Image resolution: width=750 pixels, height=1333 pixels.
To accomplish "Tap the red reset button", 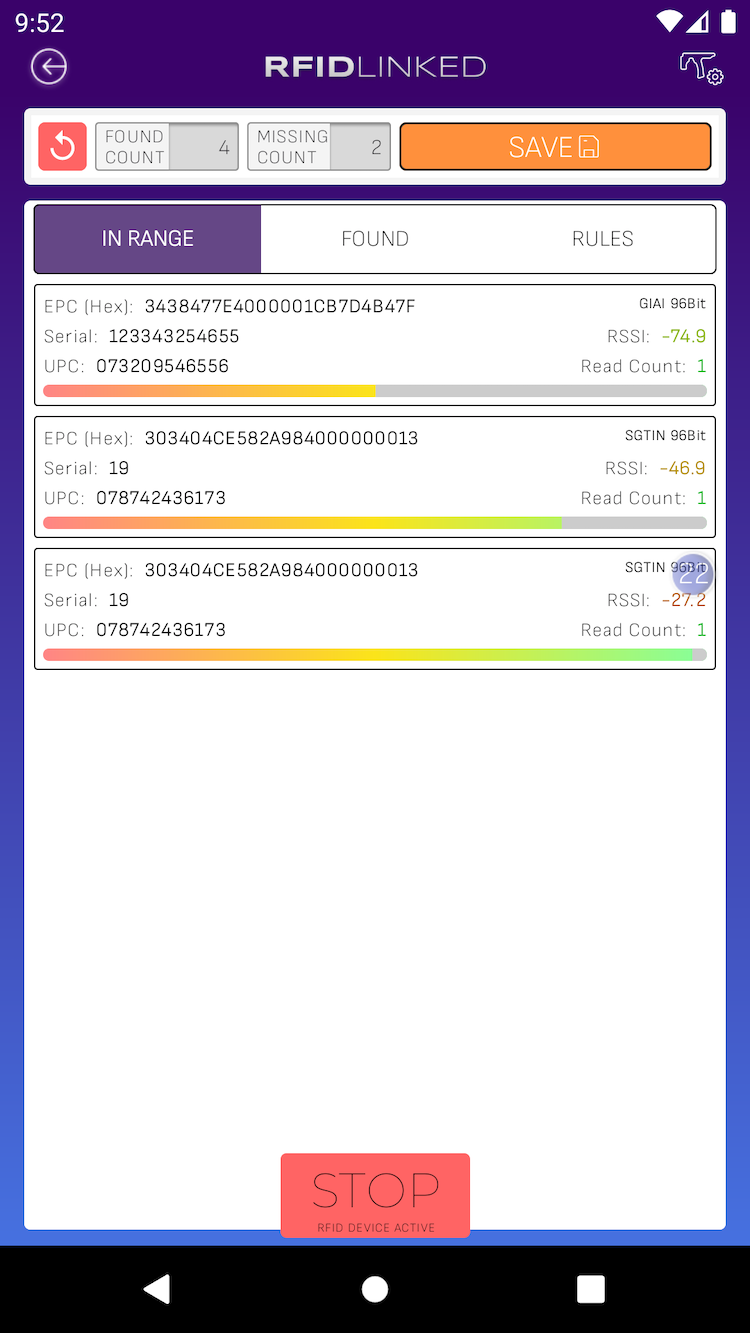I will (x=62, y=147).
